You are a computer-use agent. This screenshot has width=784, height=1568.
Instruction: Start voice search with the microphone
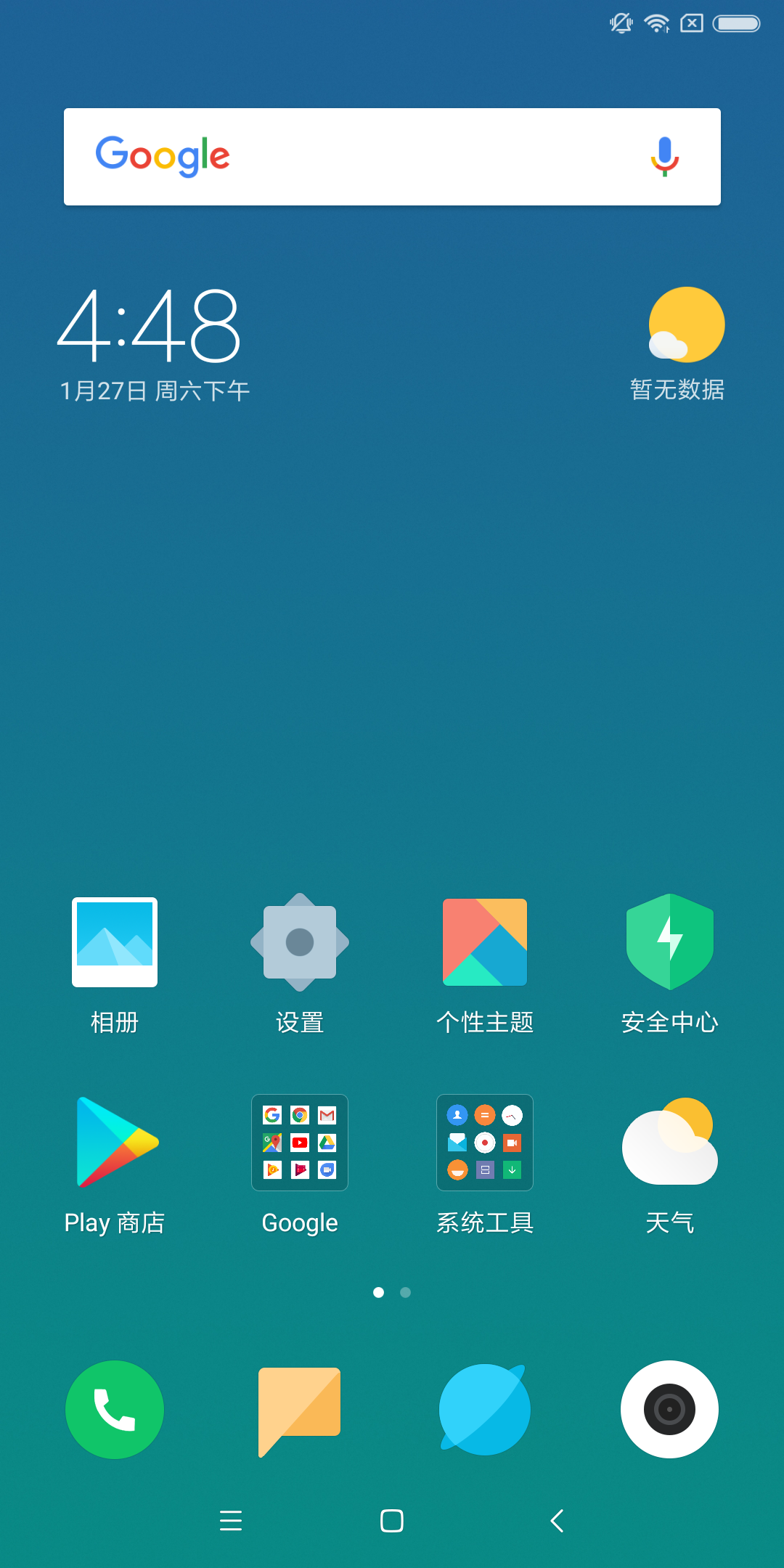pyautogui.click(x=664, y=157)
